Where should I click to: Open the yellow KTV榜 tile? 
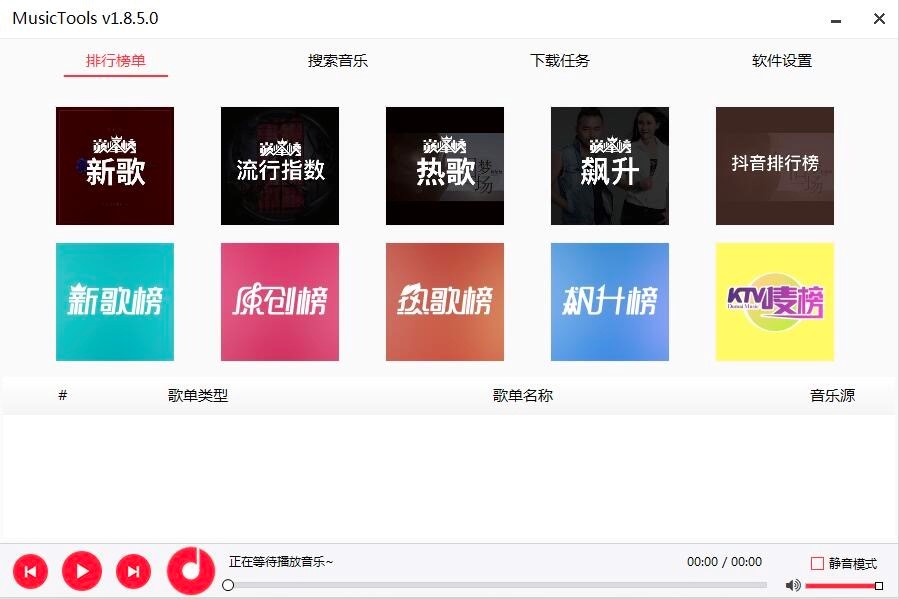775,302
